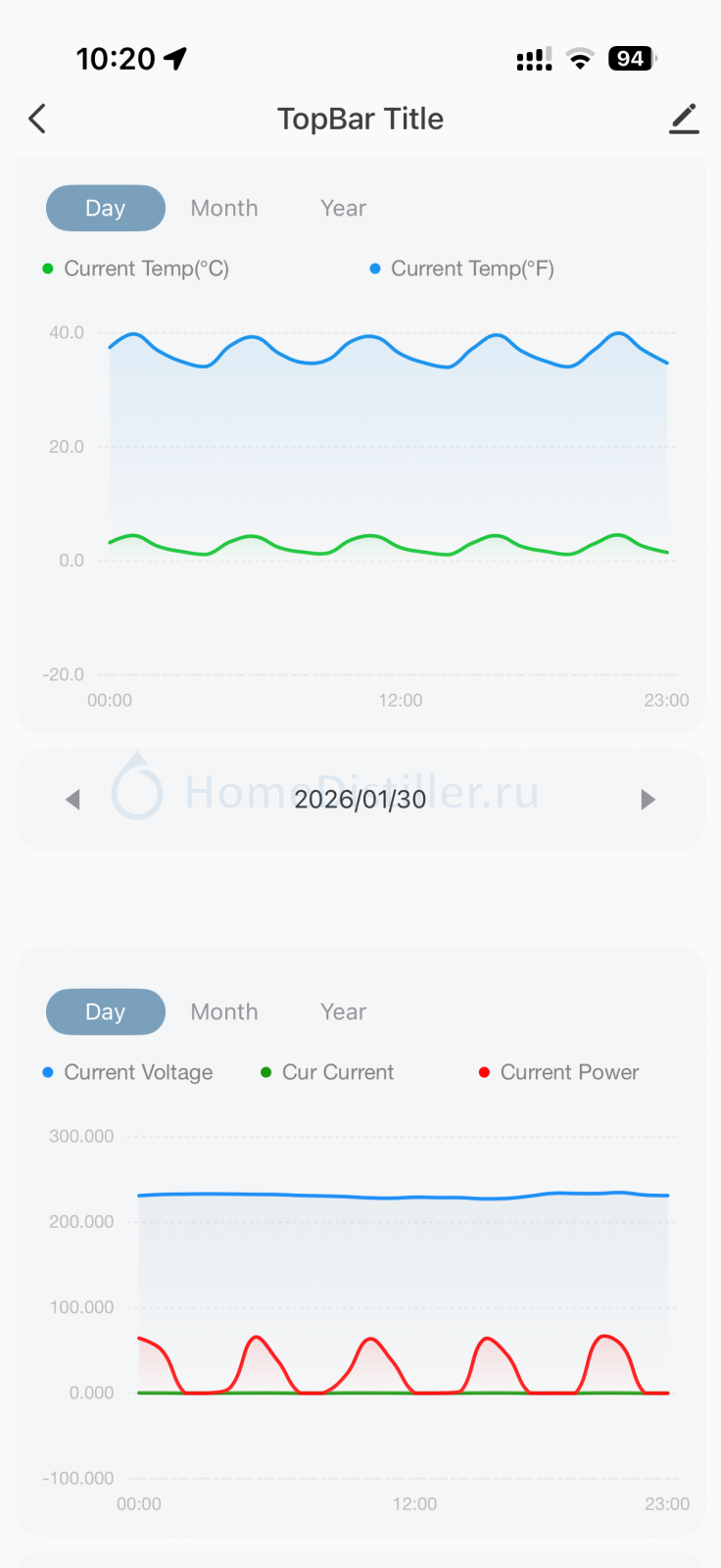Select Day in the voltage chart
721x1568 pixels.
point(106,1011)
